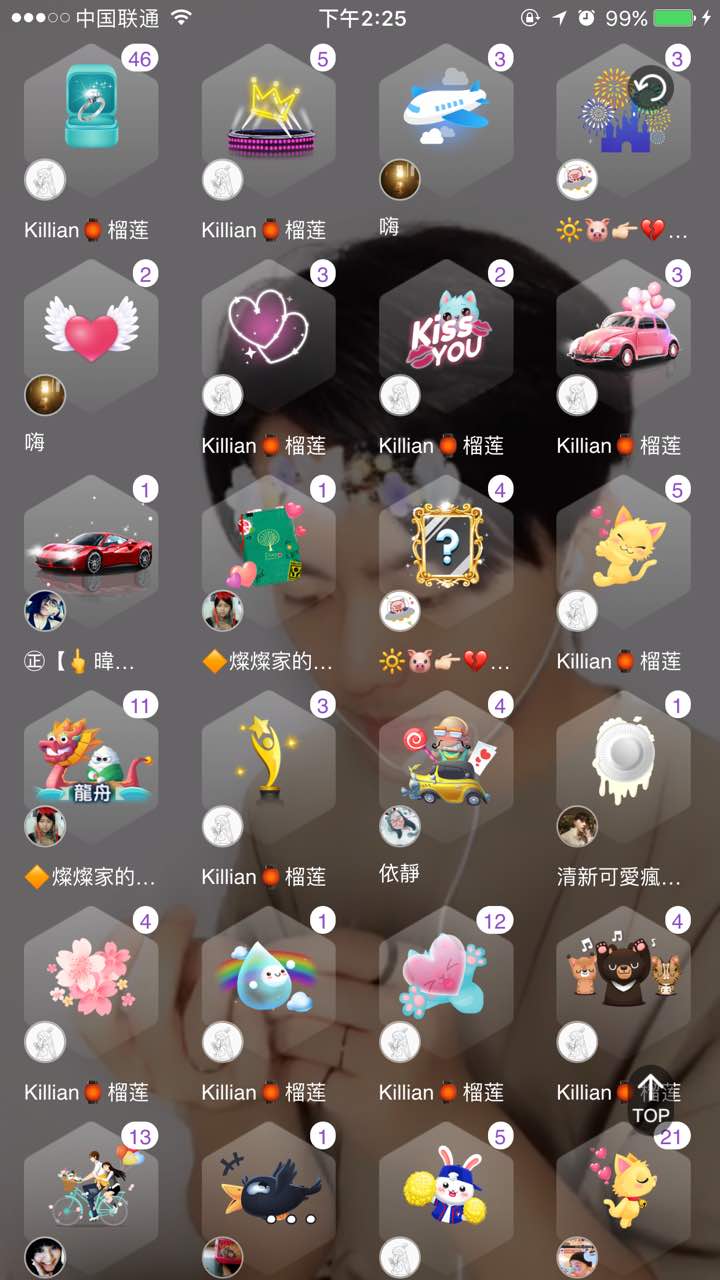Select the couple on bicycle gift

click(x=91, y=1190)
